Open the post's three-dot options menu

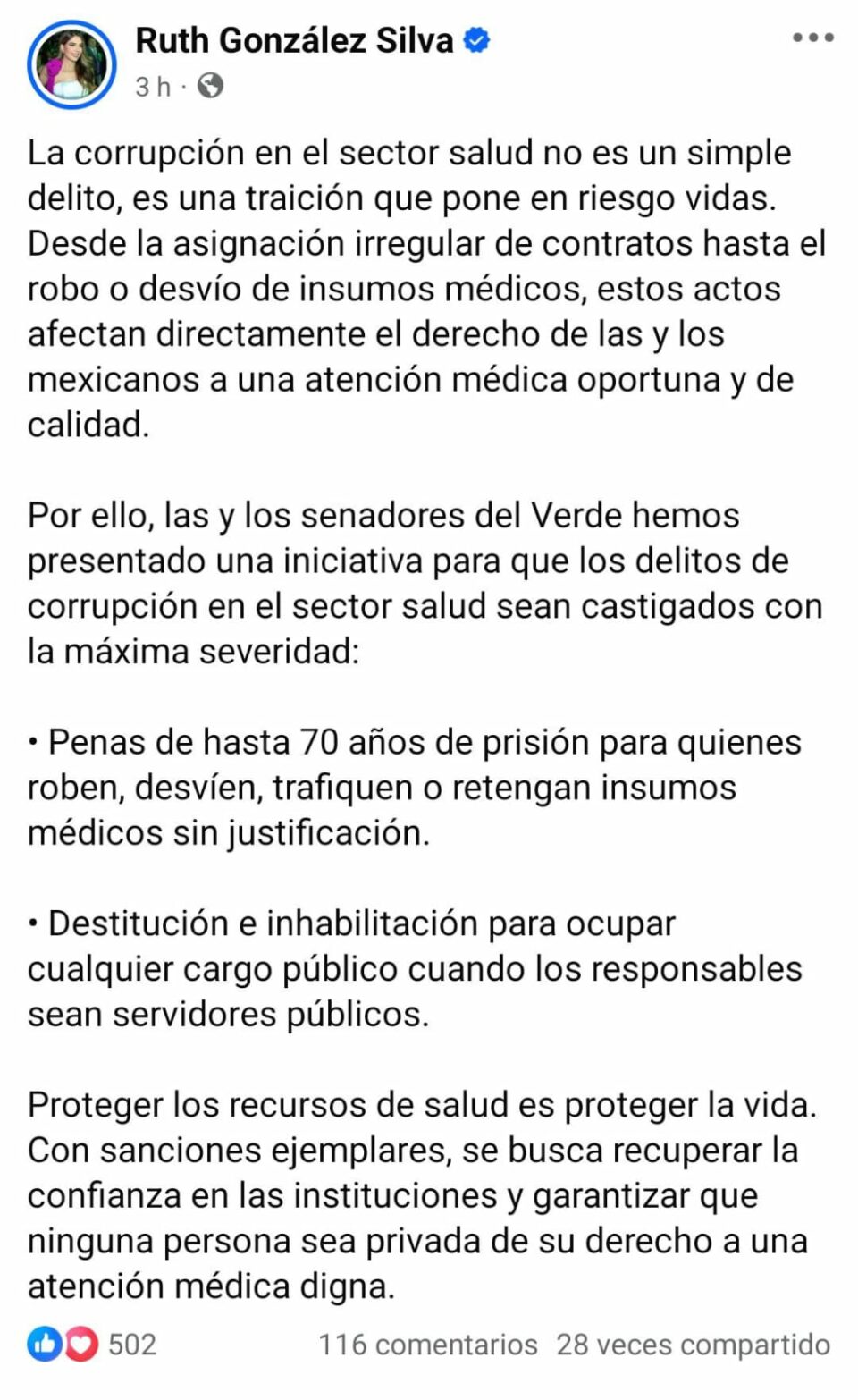coord(812,38)
